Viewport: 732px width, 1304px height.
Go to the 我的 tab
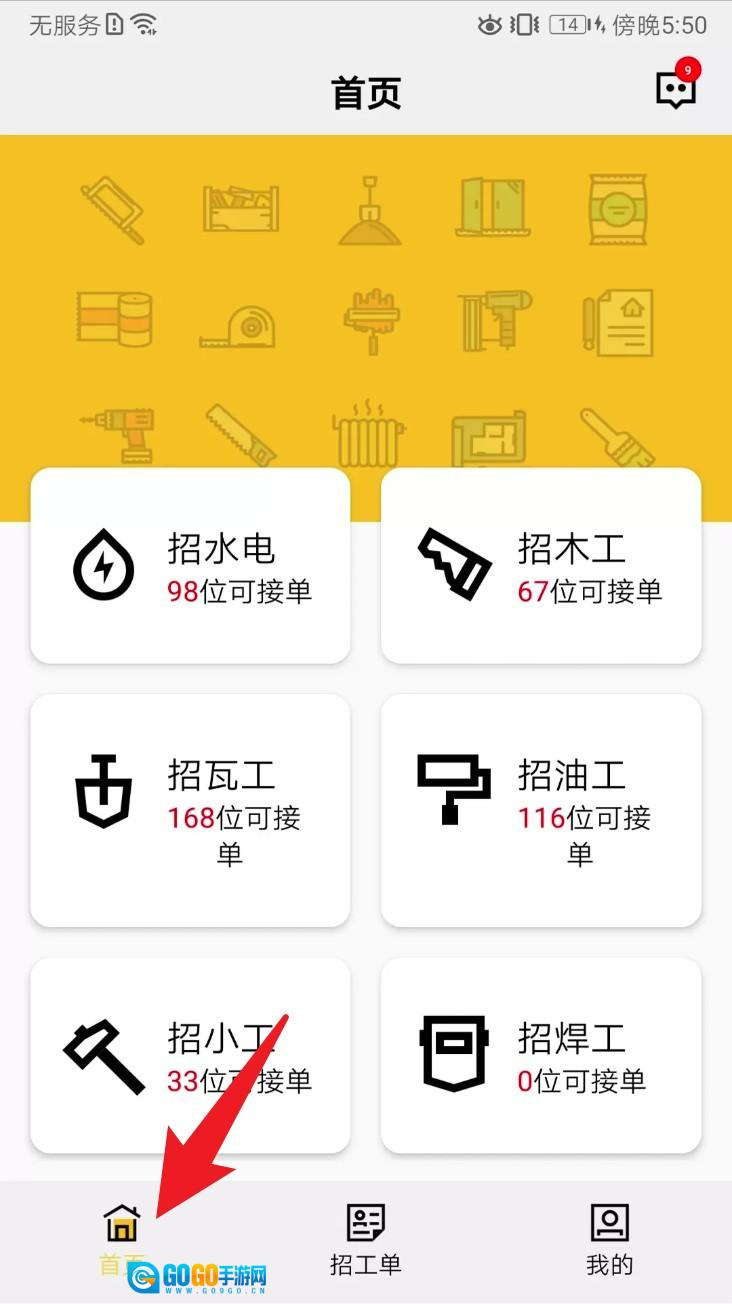point(610,1238)
